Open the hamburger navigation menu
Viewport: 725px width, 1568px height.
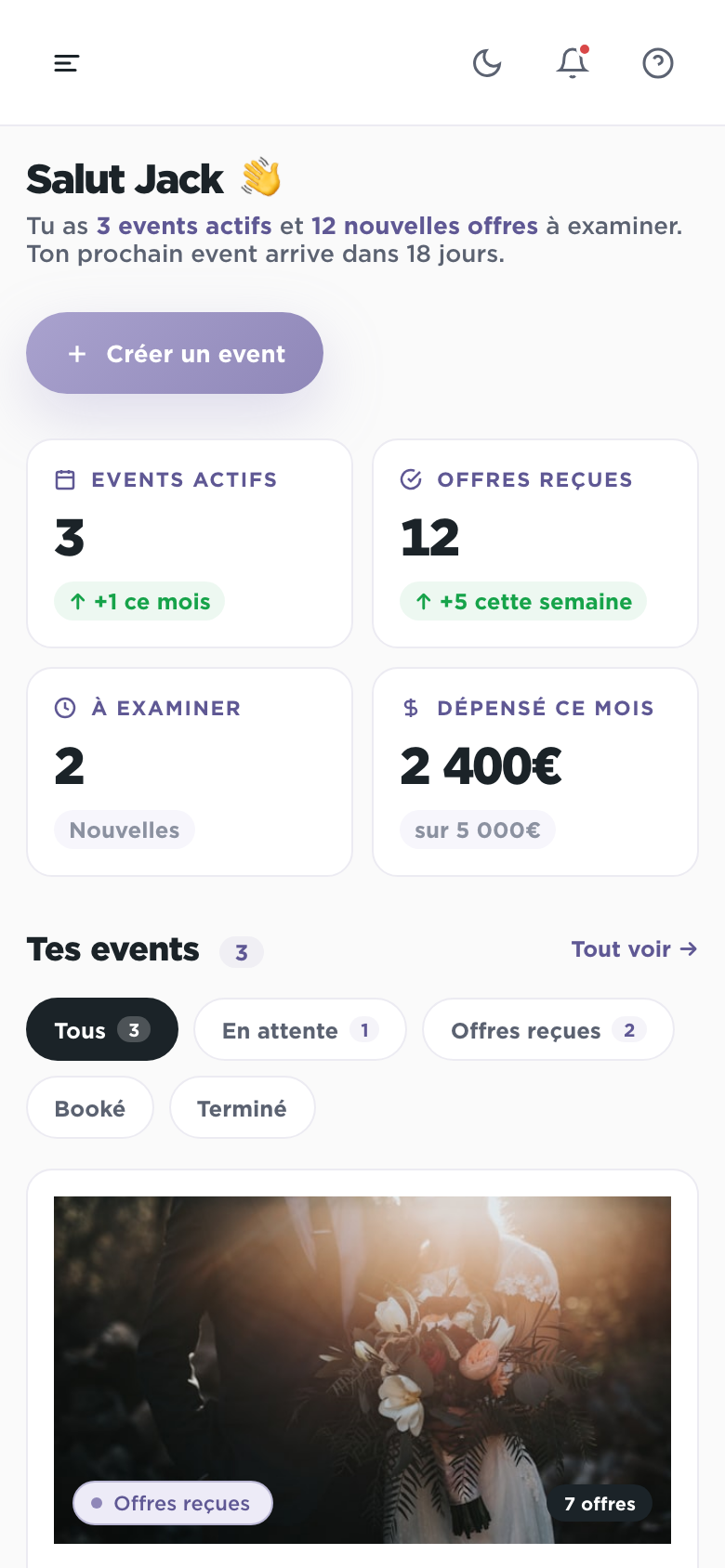[66, 63]
